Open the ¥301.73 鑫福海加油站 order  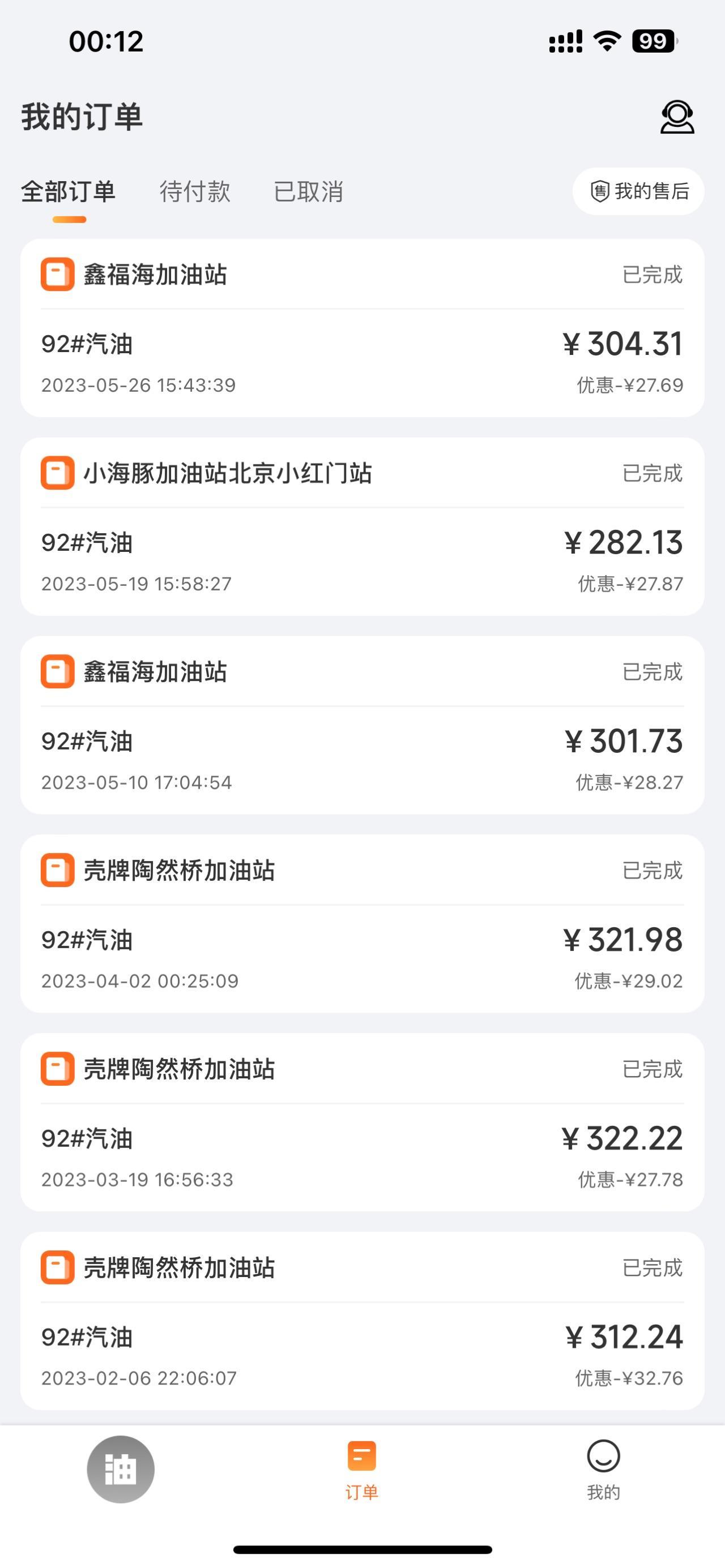pyautogui.click(x=362, y=726)
